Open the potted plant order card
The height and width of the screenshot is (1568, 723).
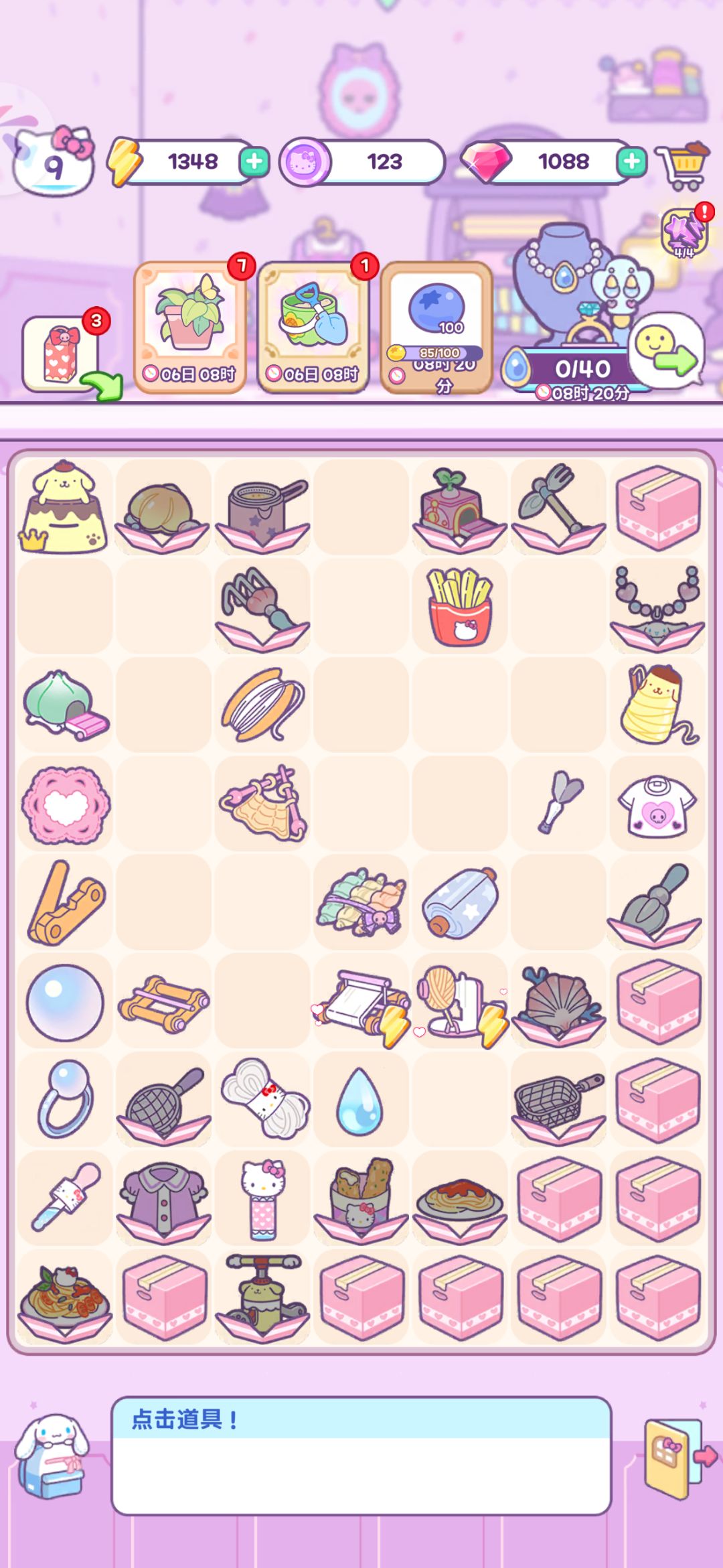coord(190,327)
